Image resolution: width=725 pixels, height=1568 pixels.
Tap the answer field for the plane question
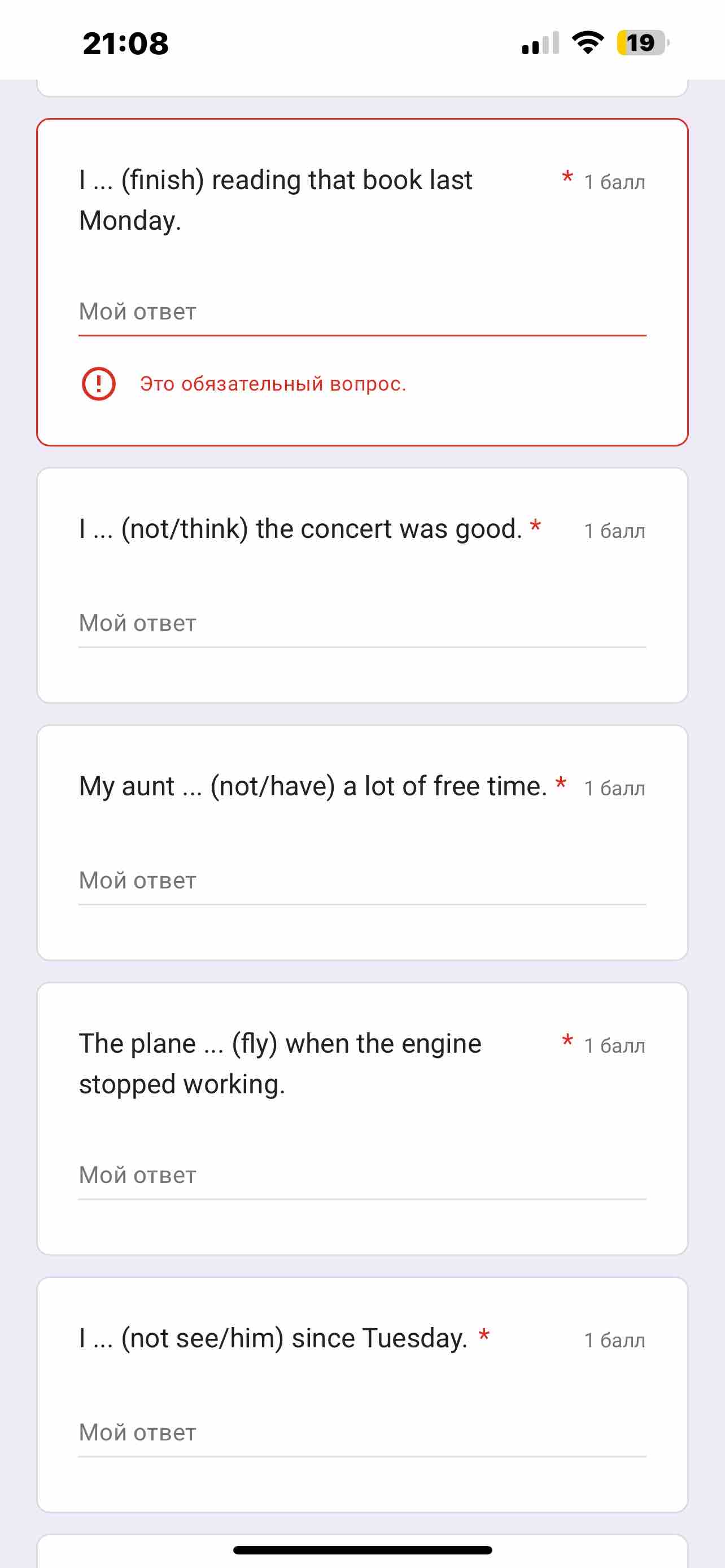[x=362, y=1176]
